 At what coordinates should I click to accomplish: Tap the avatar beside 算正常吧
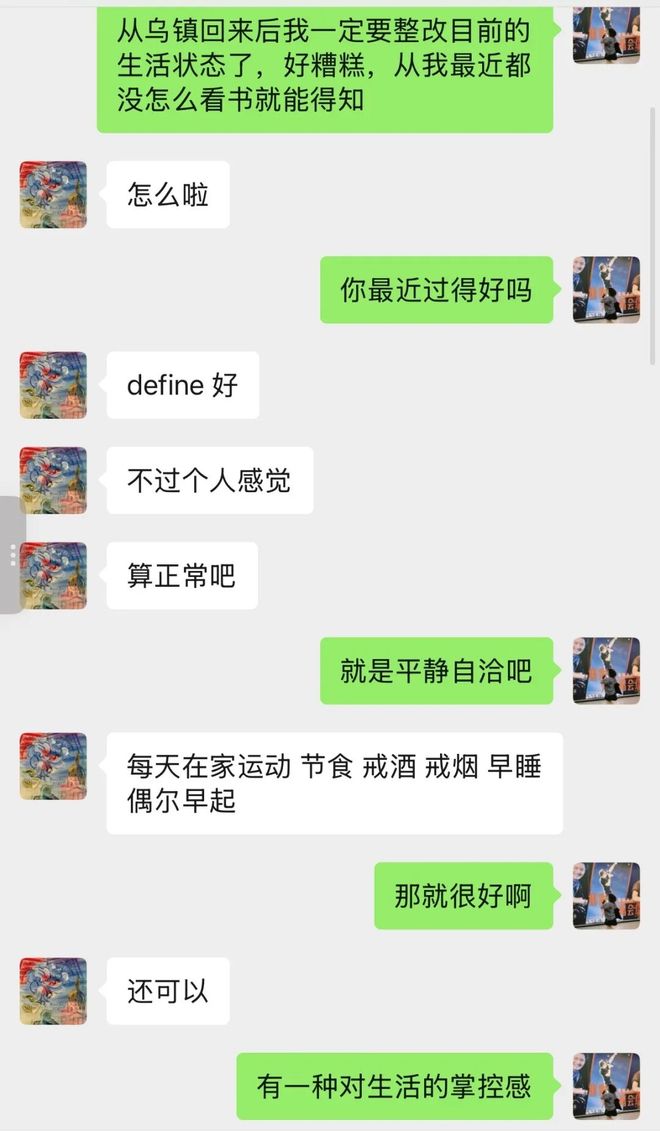click(53, 575)
